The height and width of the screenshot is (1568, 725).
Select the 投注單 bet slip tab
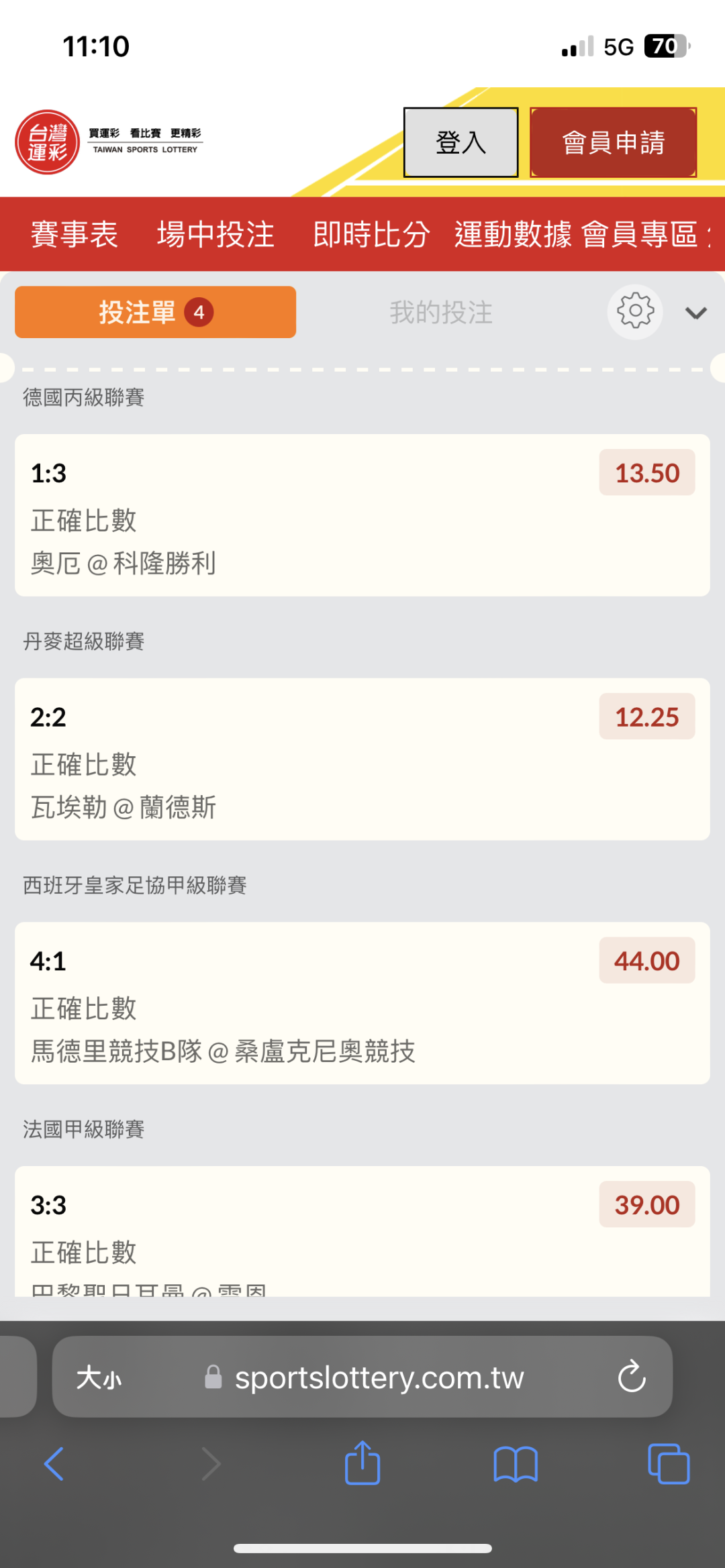coord(155,313)
